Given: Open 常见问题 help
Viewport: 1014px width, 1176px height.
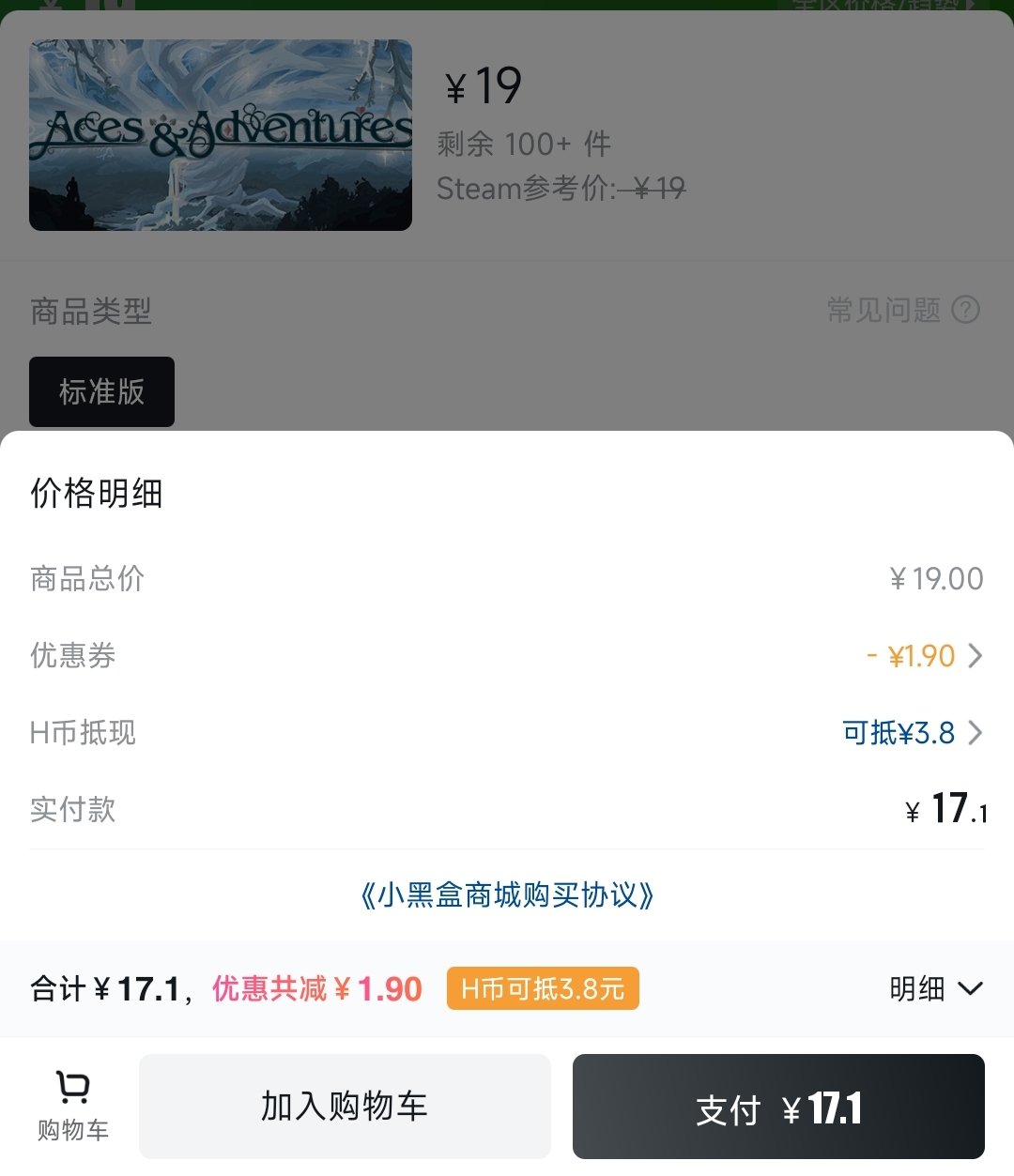Looking at the screenshot, I should 902,310.
